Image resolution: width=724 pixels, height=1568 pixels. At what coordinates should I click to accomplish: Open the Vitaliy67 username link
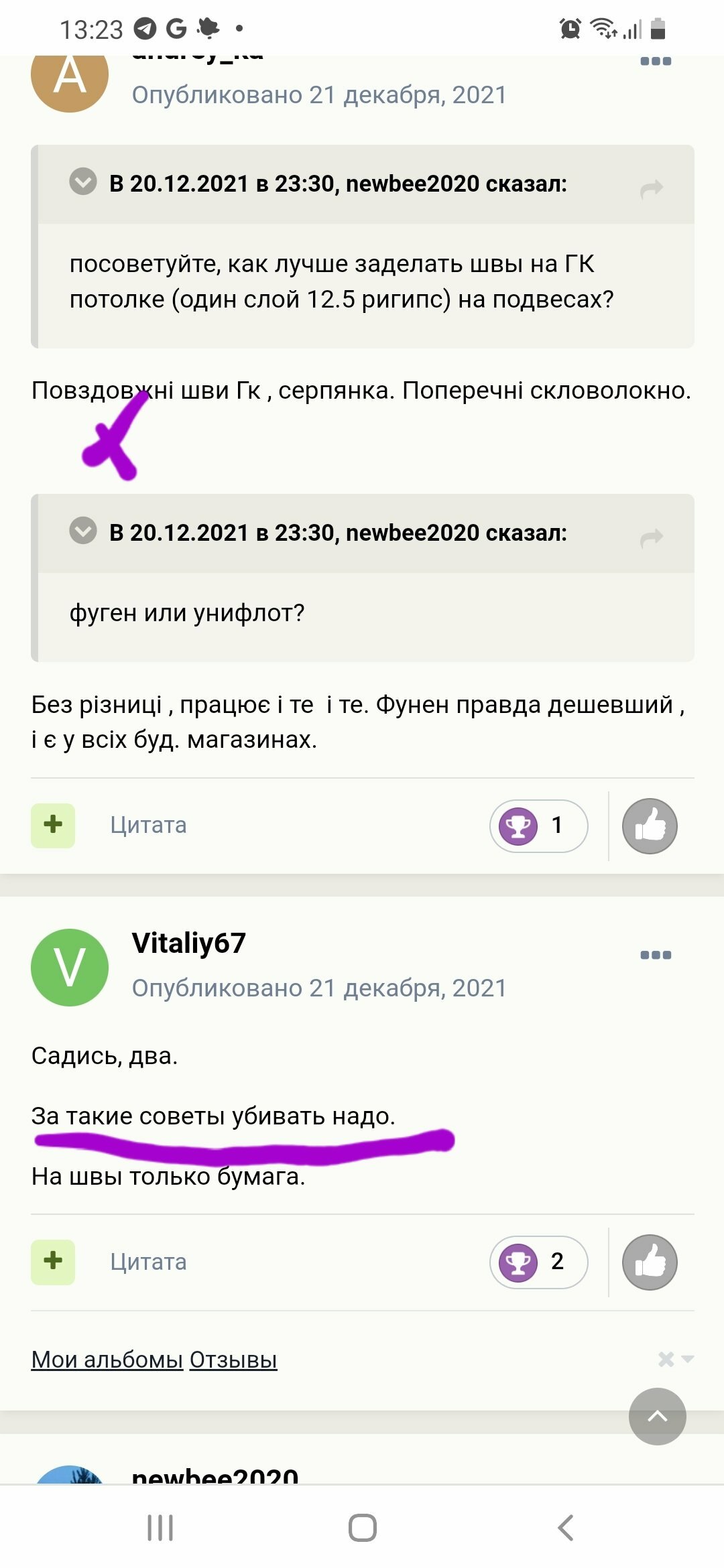click(189, 943)
